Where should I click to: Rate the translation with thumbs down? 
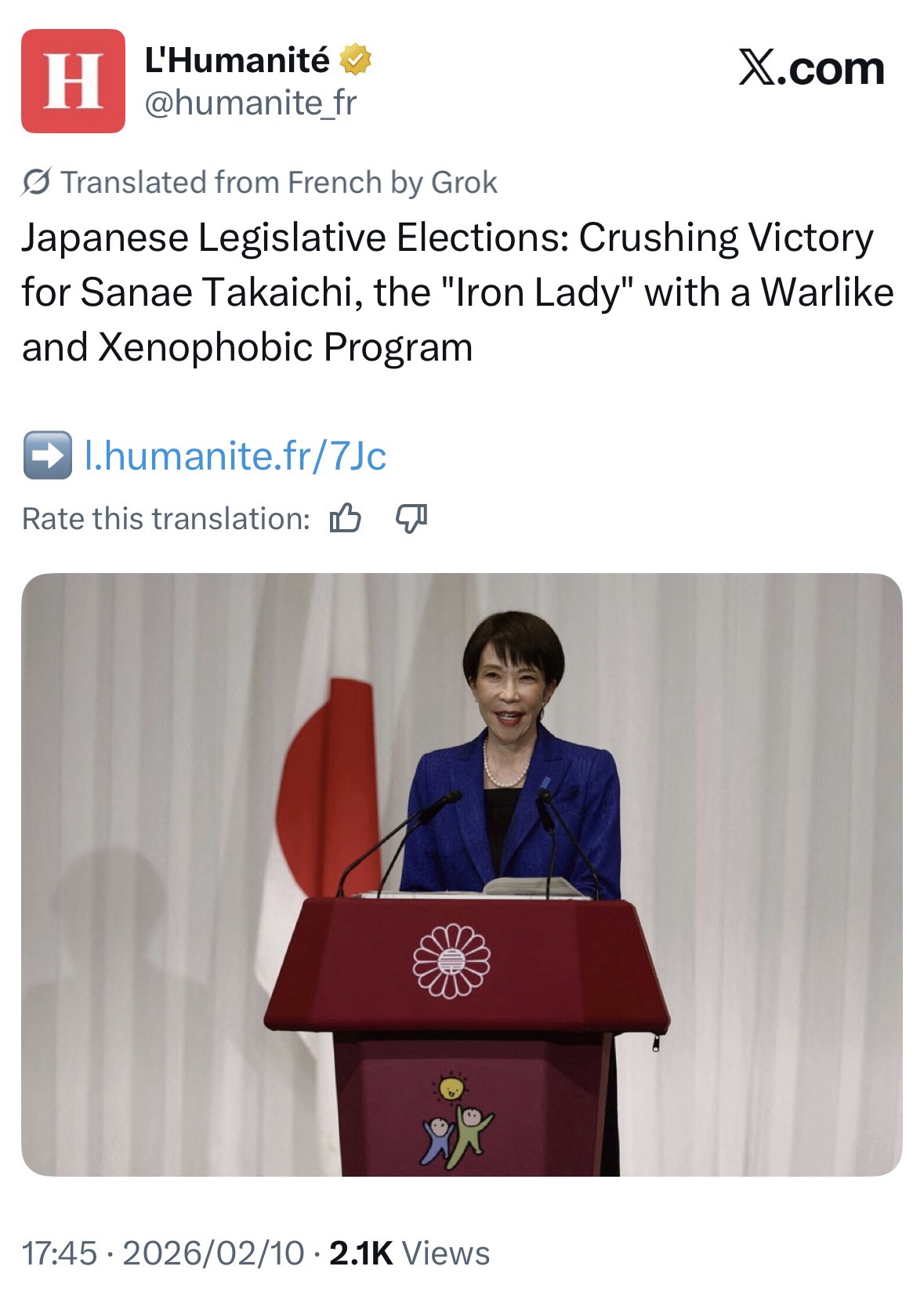(411, 518)
